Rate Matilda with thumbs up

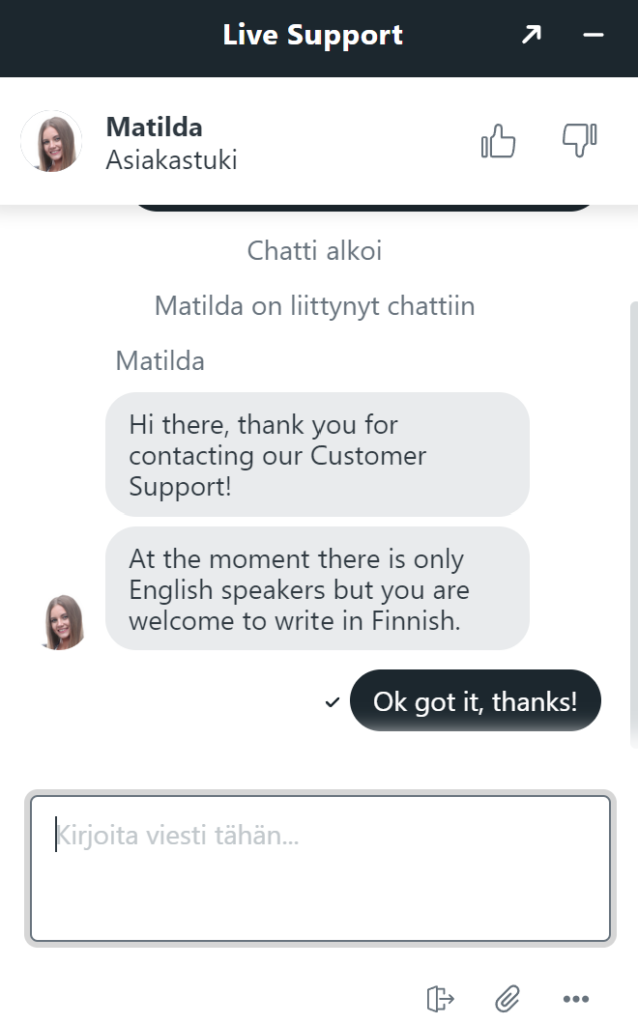(498, 142)
